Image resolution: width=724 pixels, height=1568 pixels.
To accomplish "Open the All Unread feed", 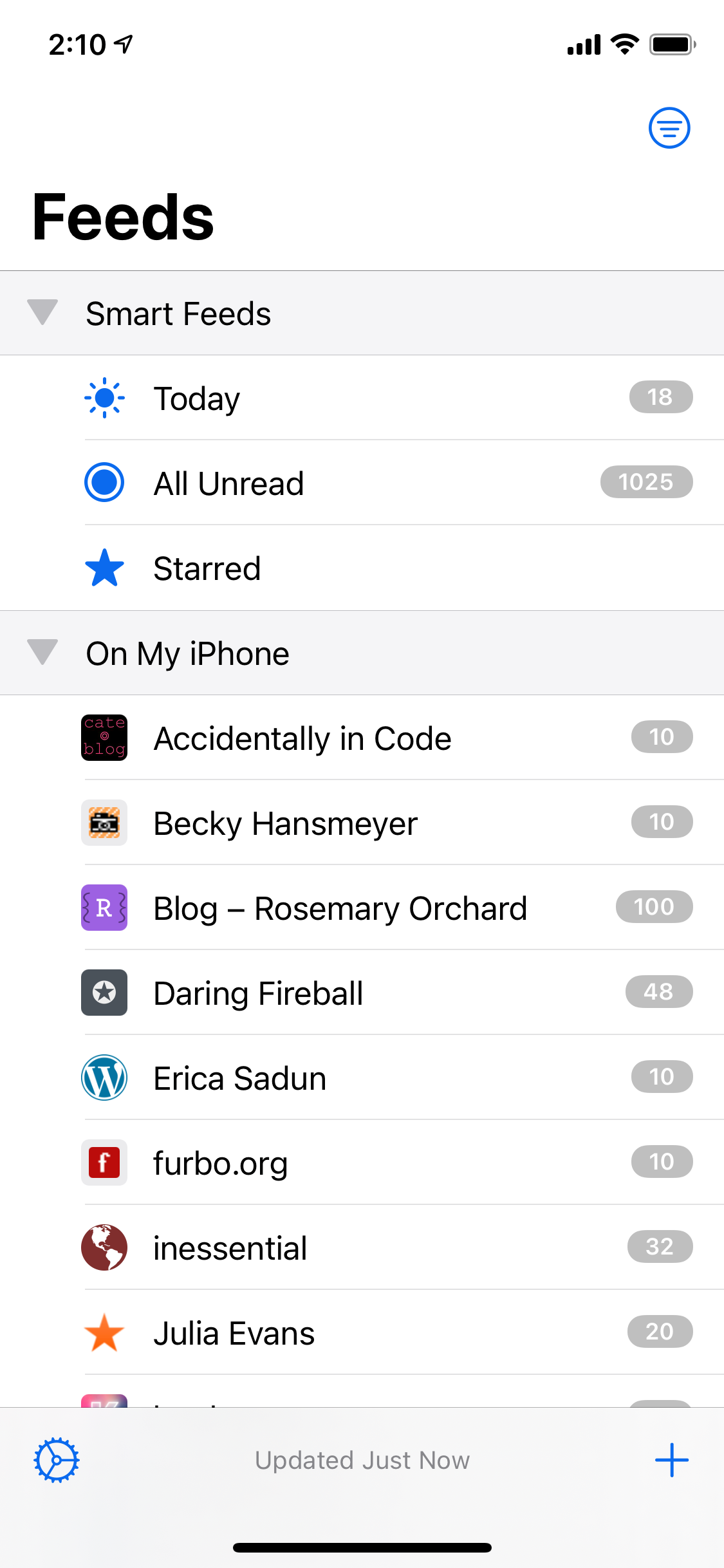I will coord(228,483).
